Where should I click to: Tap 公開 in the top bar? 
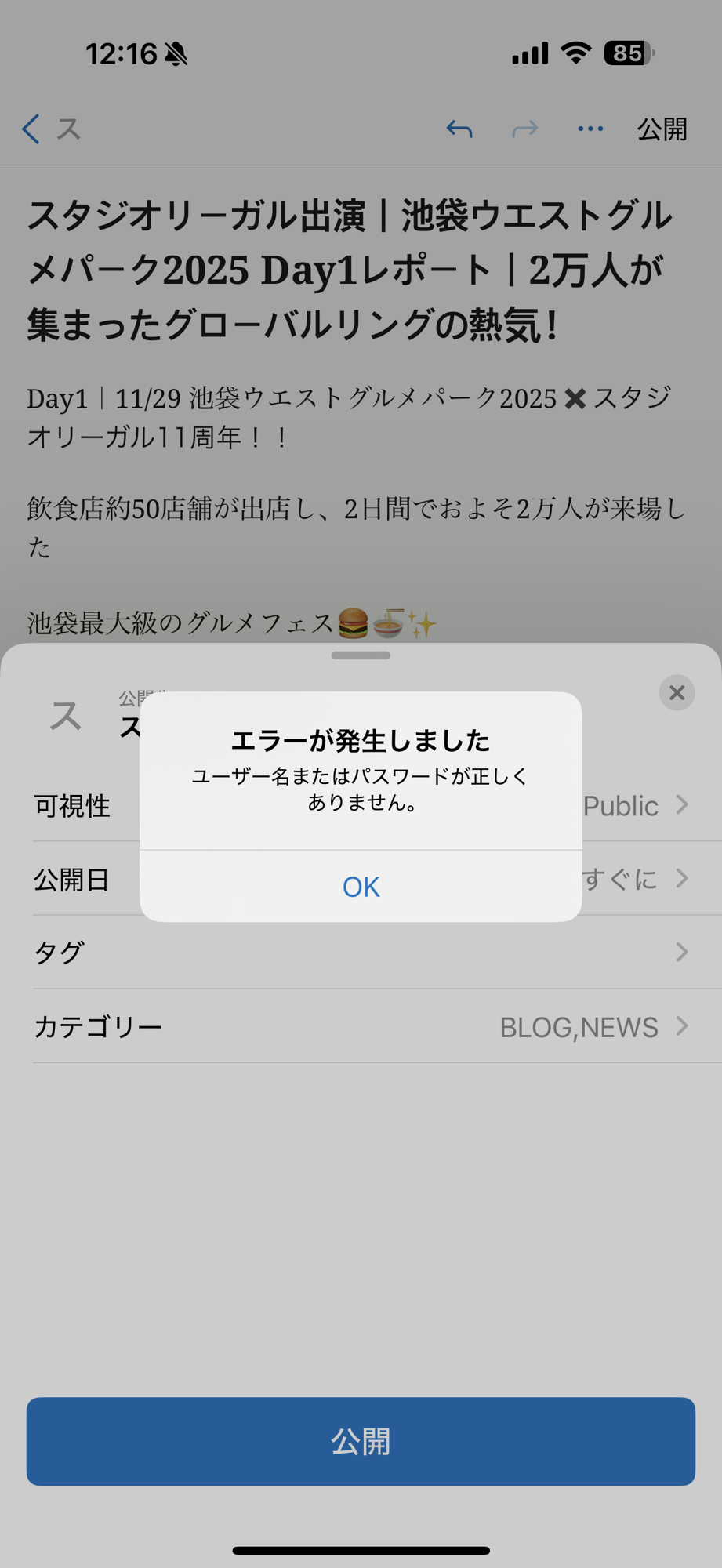(662, 129)
